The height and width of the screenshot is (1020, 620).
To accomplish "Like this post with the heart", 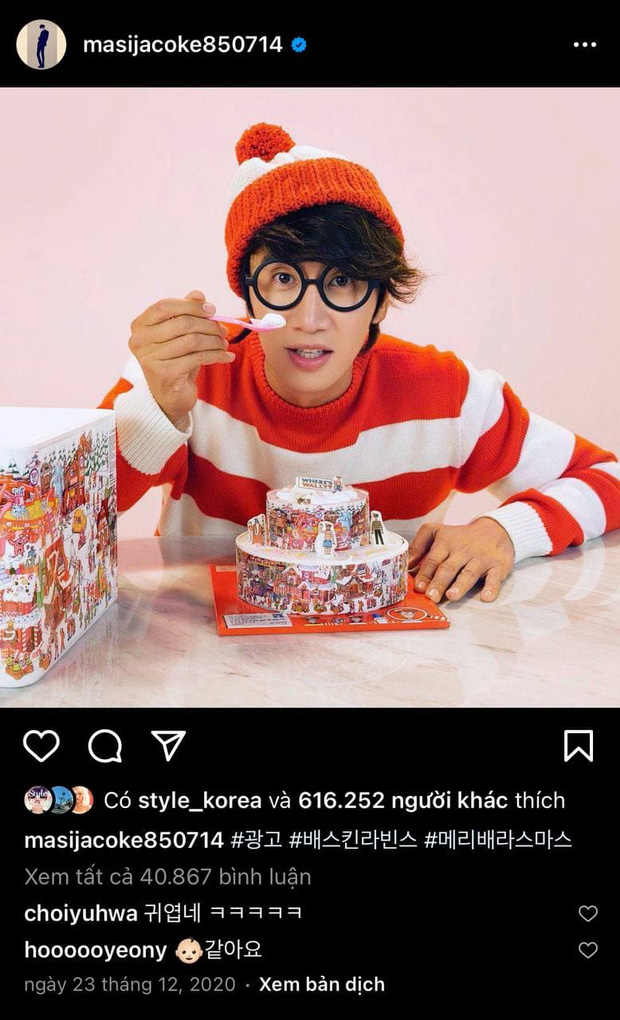I will pyautogui.click(x=41, y=745).
